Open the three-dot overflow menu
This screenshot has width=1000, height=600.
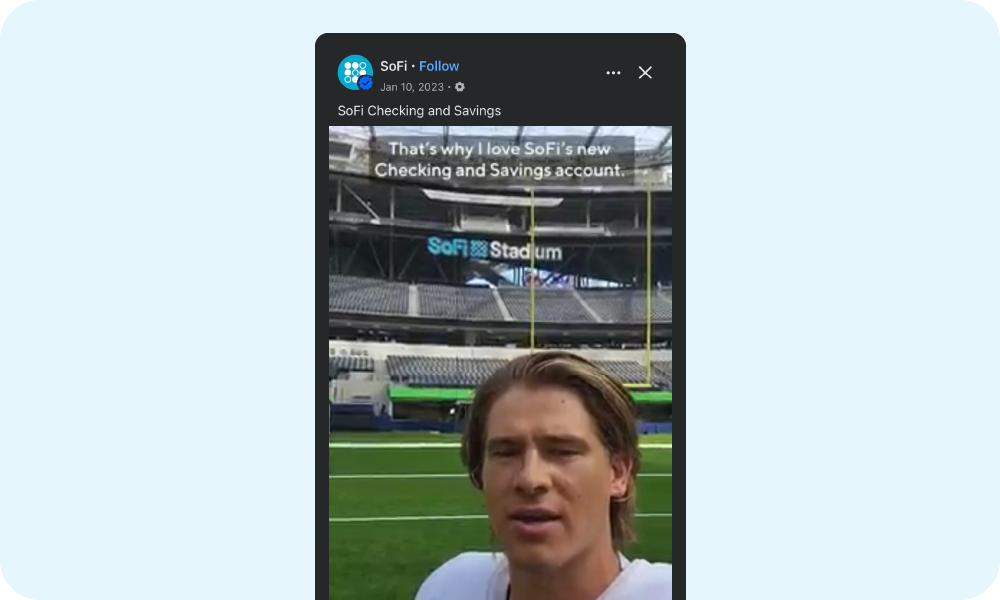613,73
